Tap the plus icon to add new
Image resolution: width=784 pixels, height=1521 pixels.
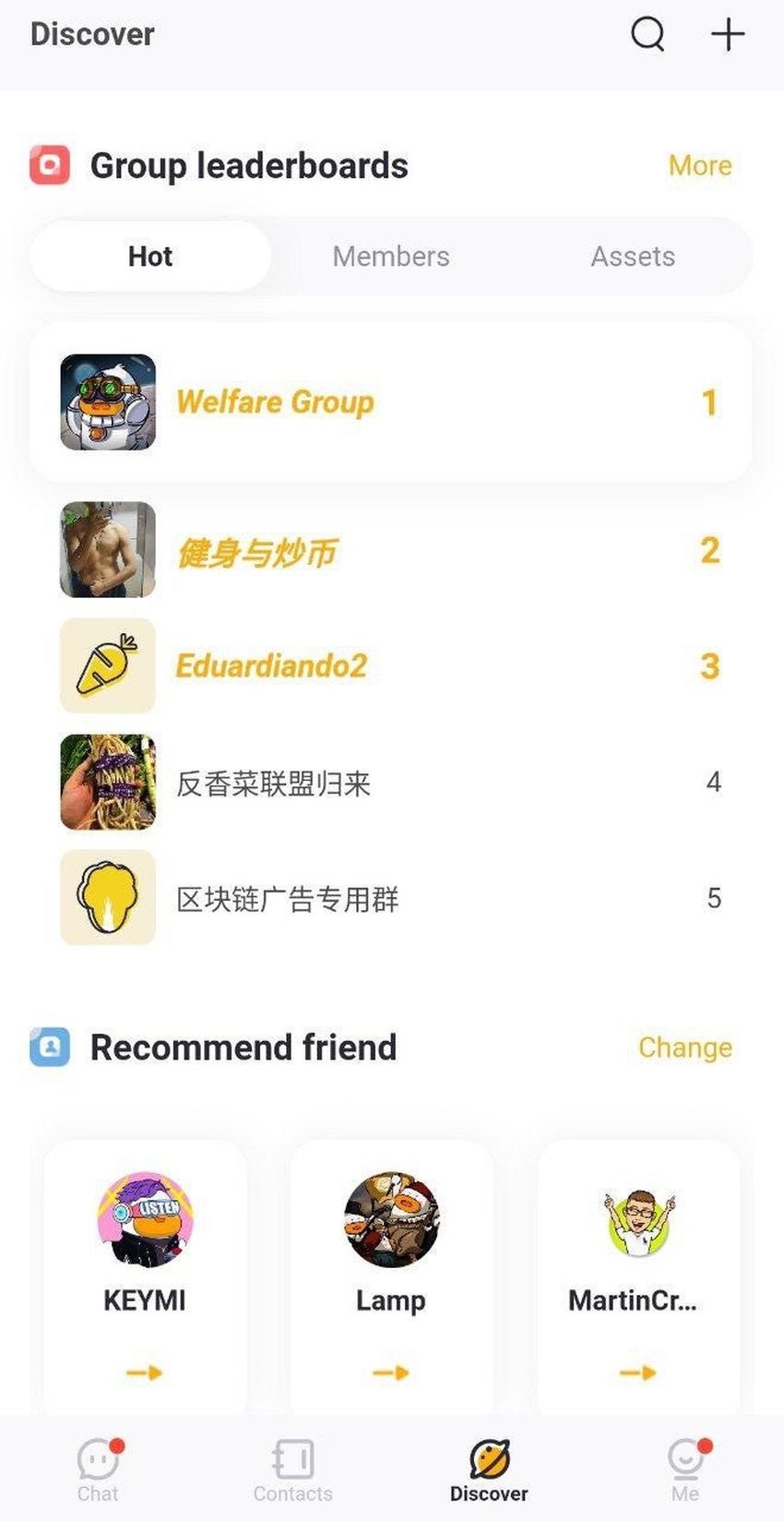728,34
